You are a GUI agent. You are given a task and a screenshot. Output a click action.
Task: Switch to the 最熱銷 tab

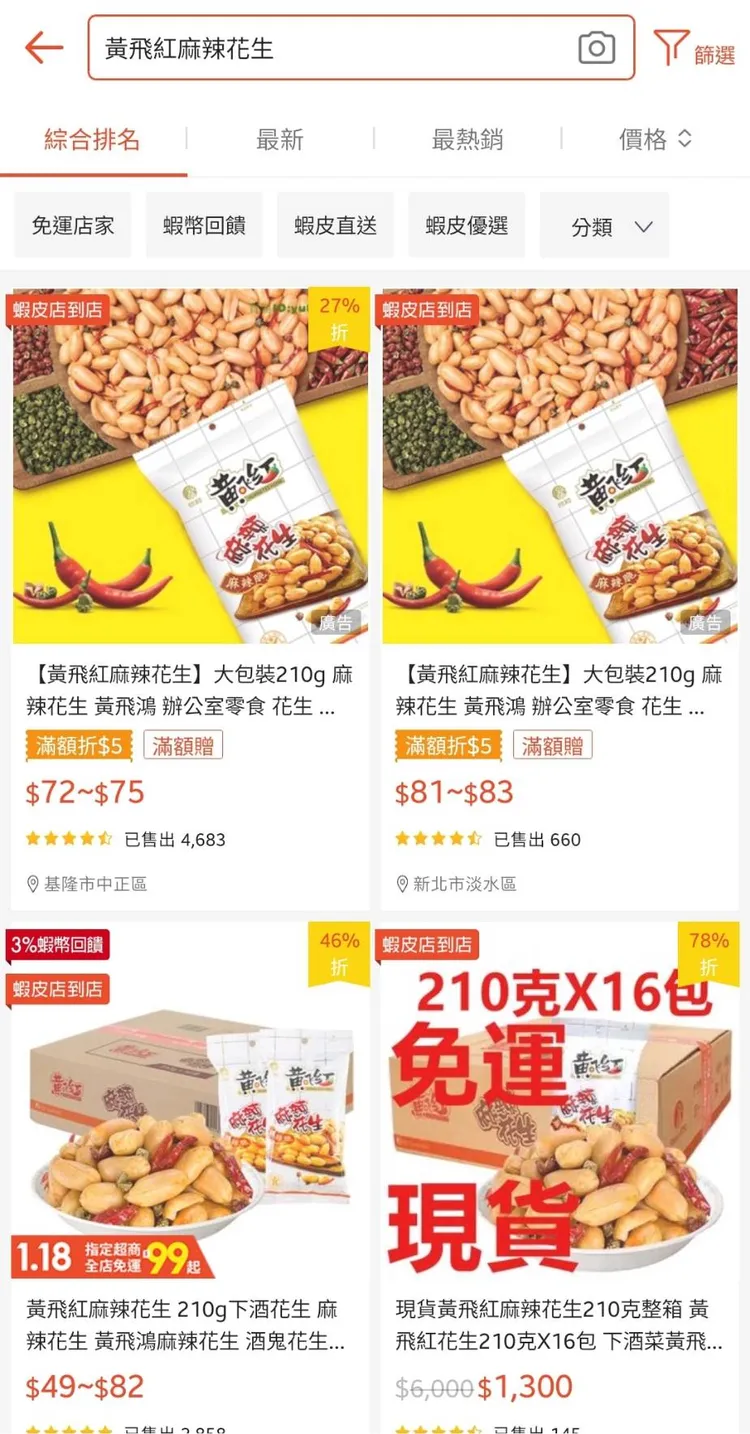tap(467, 139)
